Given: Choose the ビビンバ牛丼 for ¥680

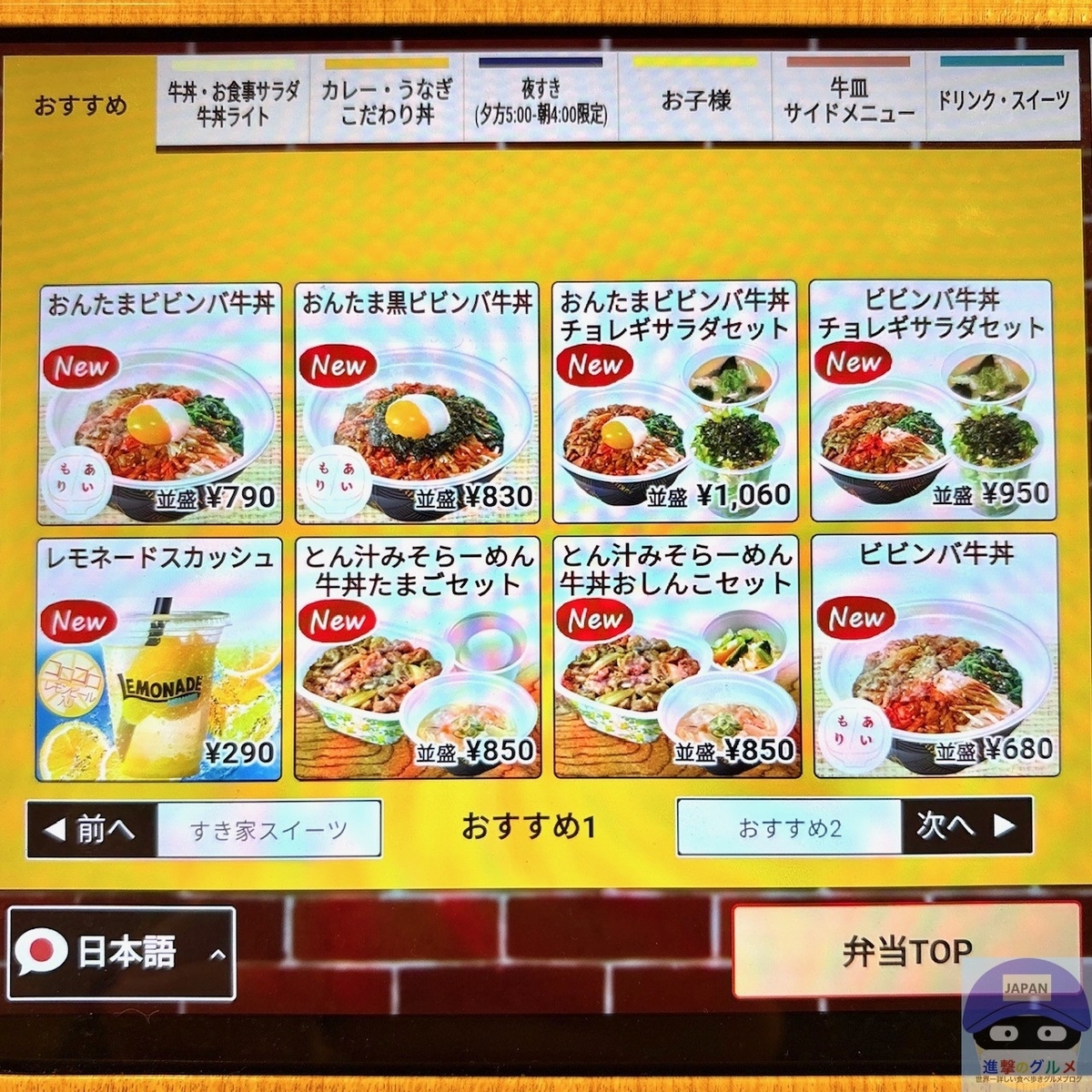Looking at the screenshot, I should tap(935, 655).
